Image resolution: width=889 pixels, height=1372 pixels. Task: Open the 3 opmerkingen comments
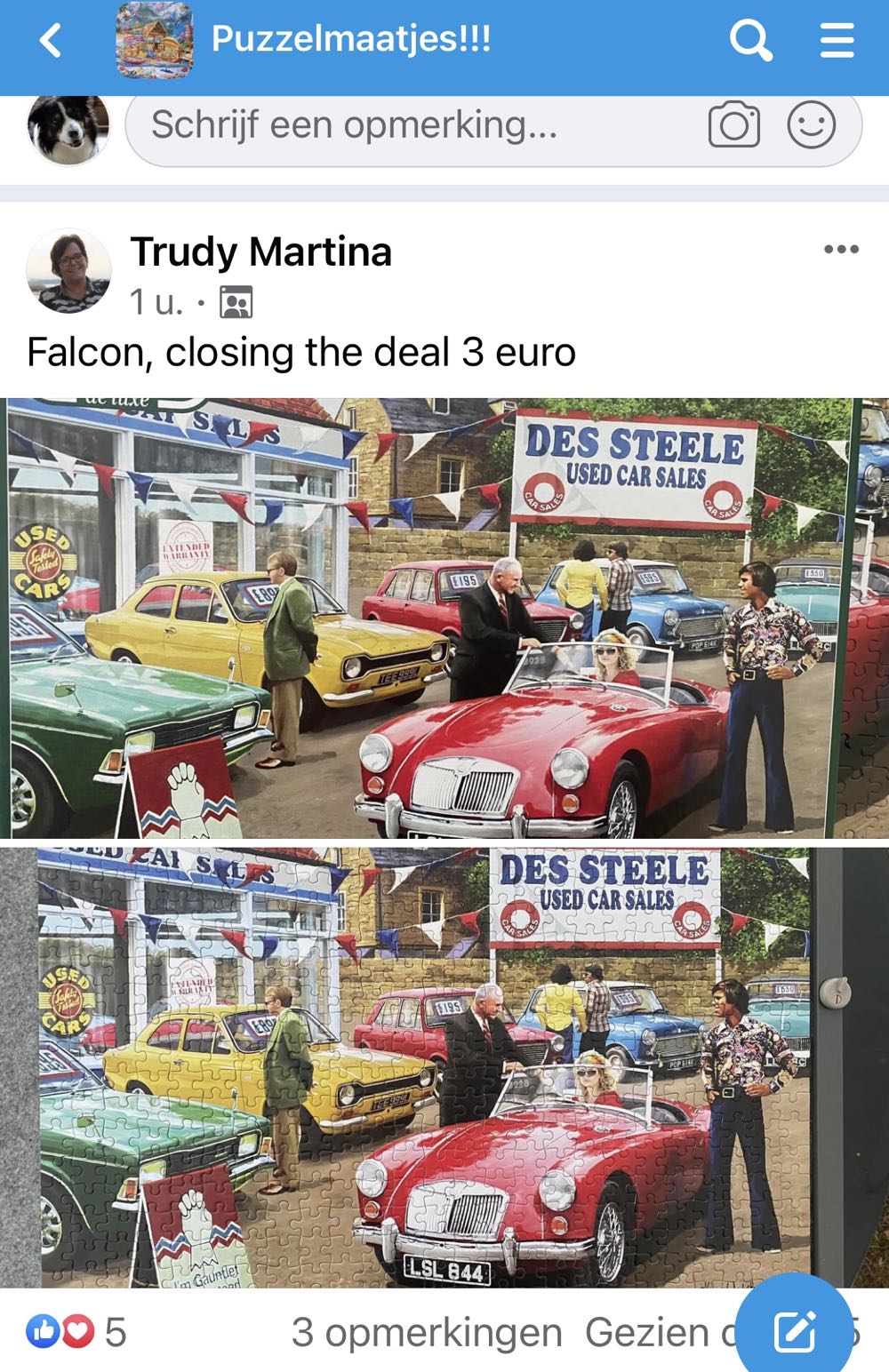coord(427,1332)
